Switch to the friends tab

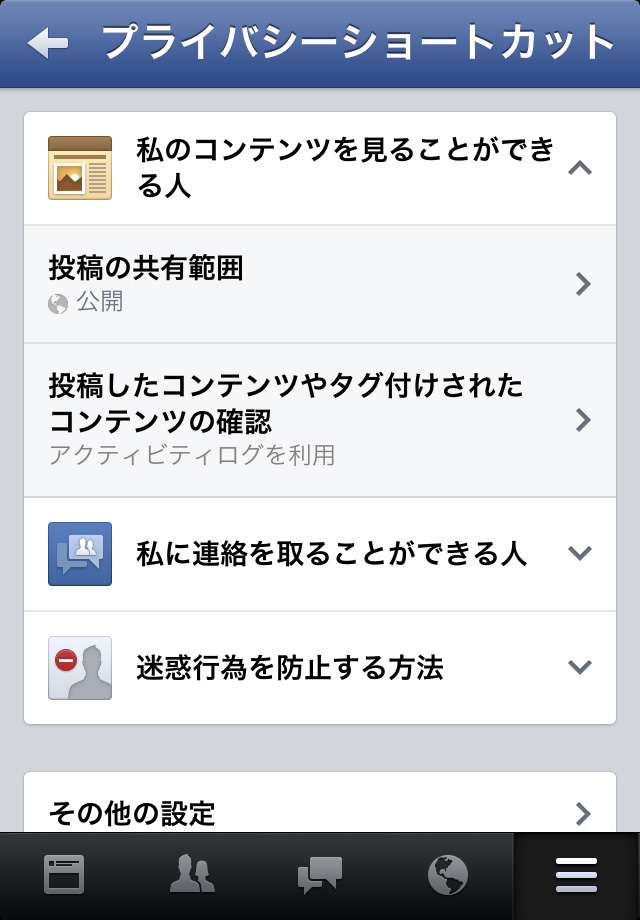(192, 876)
